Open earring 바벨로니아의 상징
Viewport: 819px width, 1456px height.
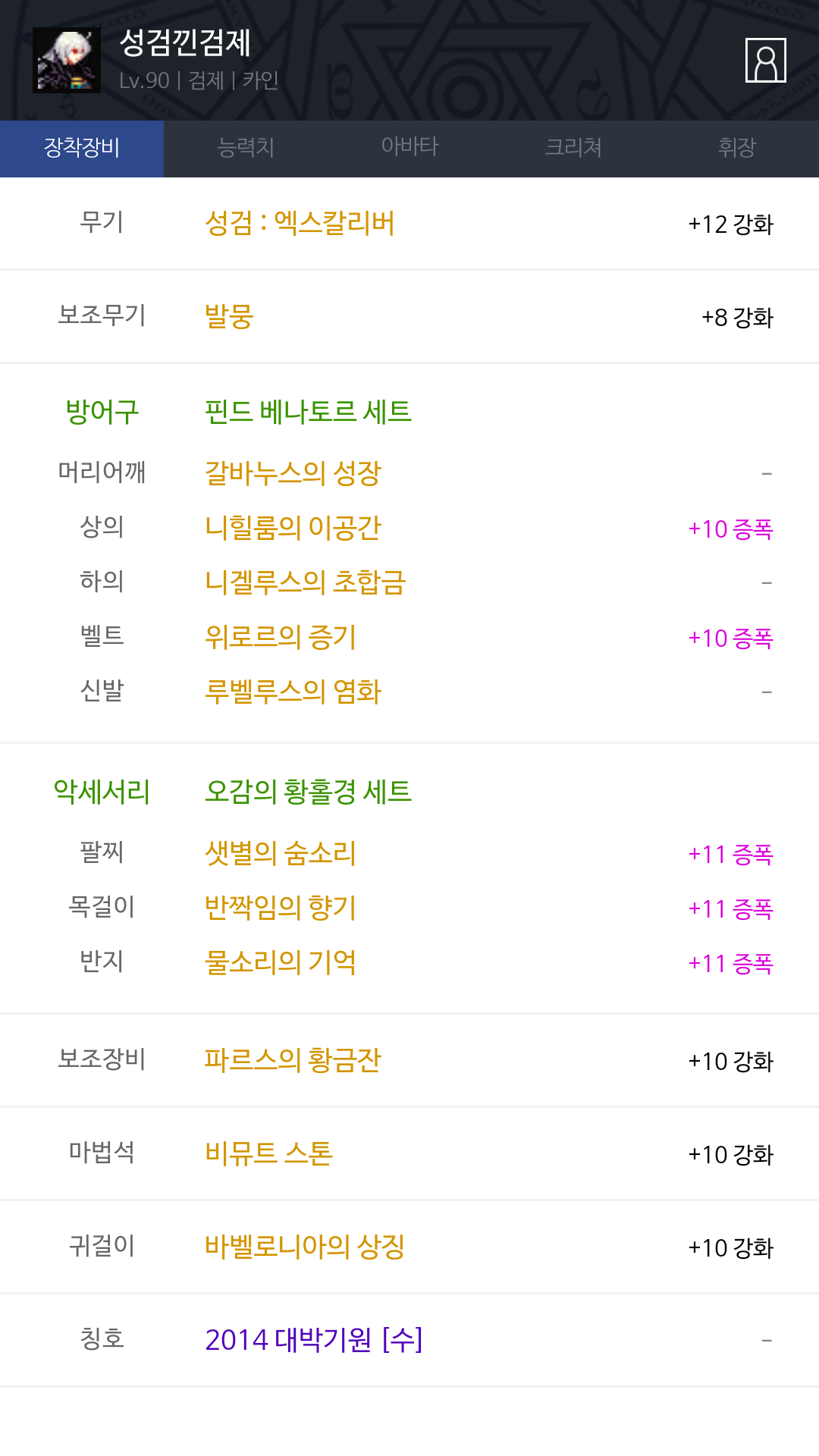(305, 1247)
